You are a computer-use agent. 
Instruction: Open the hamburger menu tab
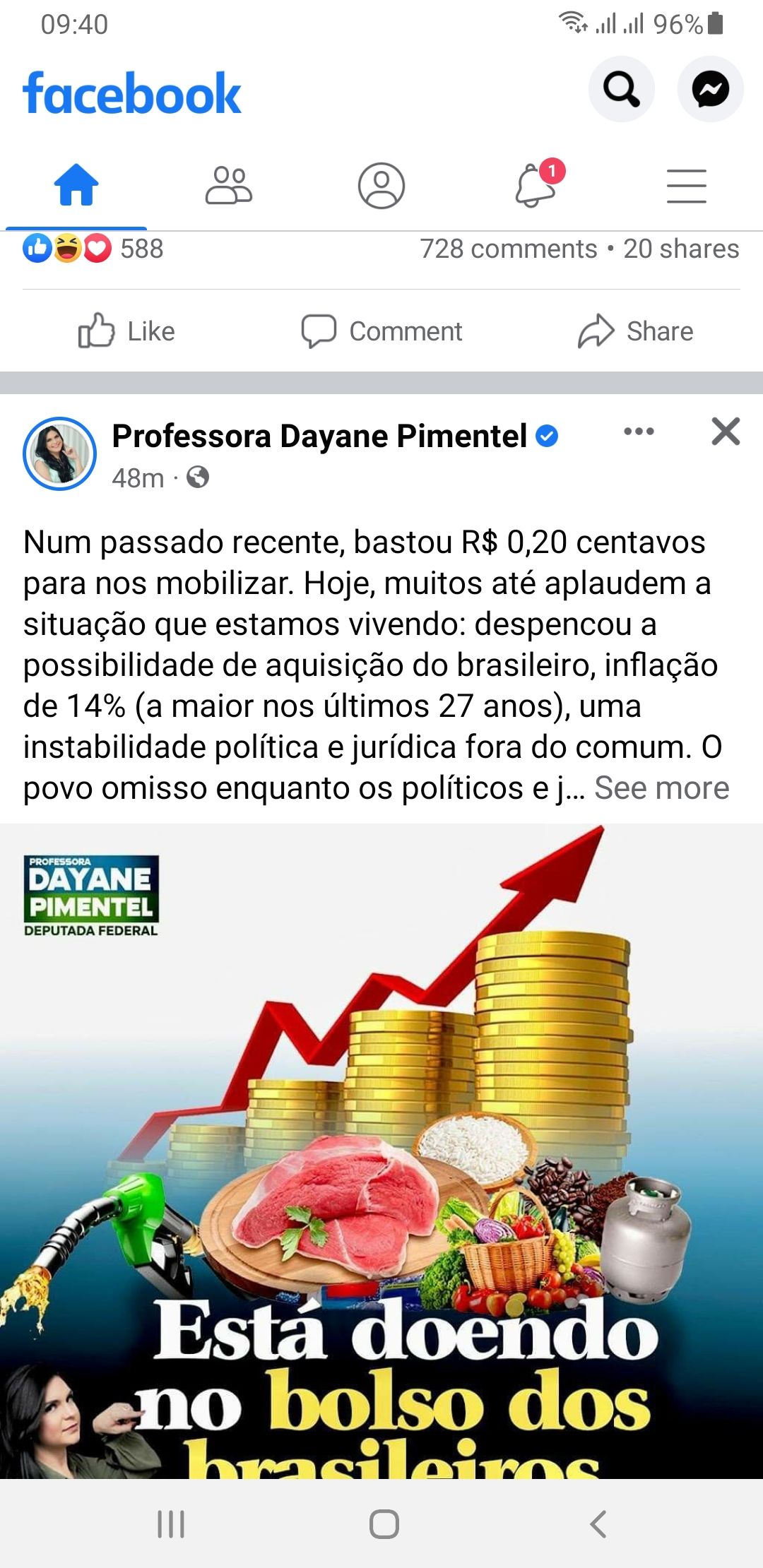pyautogui.click(x=686, y=186)
